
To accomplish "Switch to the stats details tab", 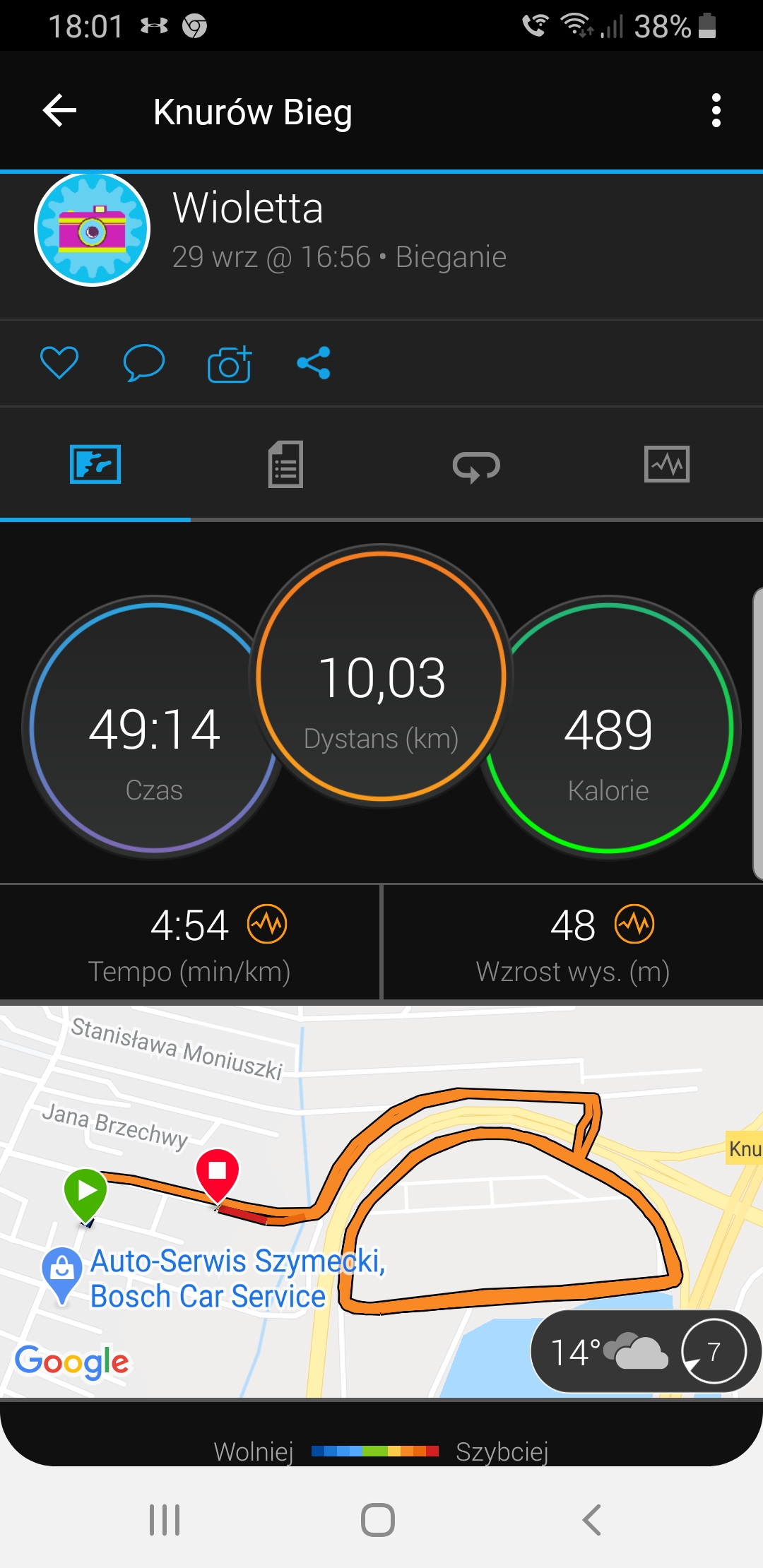I will click(285, 465).
